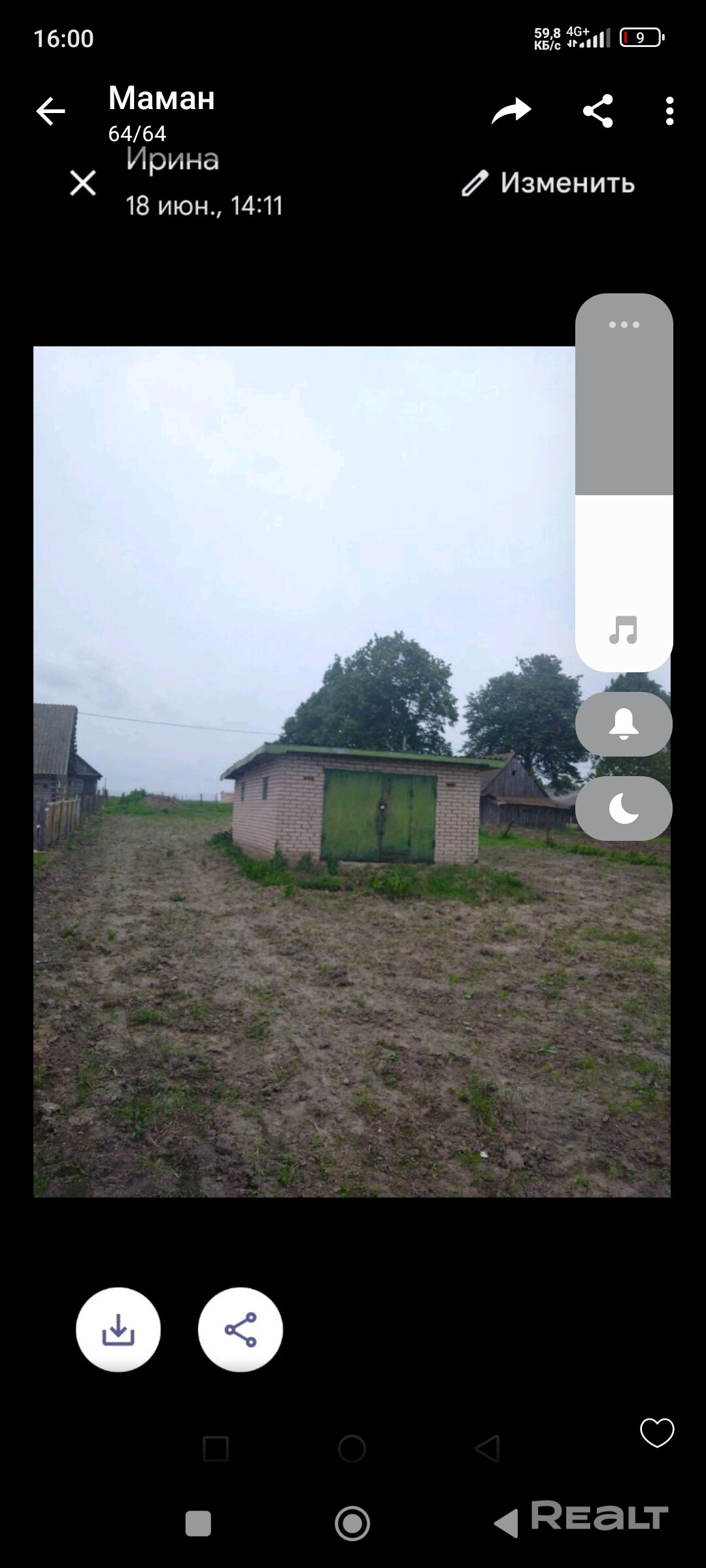Close the photo preview with the X

click(83, 183)
